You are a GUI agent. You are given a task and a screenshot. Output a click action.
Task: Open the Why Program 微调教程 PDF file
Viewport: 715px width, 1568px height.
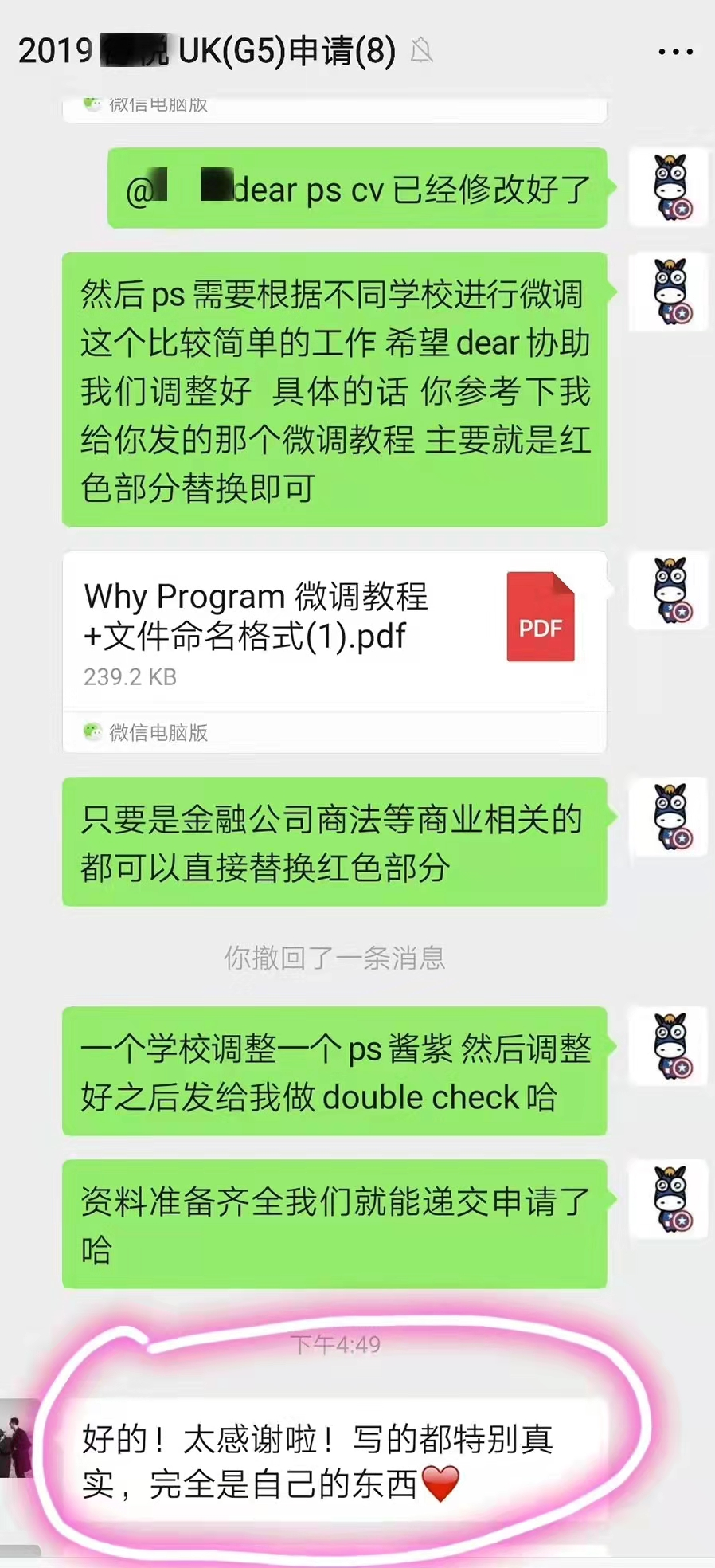tap(334, 631)
